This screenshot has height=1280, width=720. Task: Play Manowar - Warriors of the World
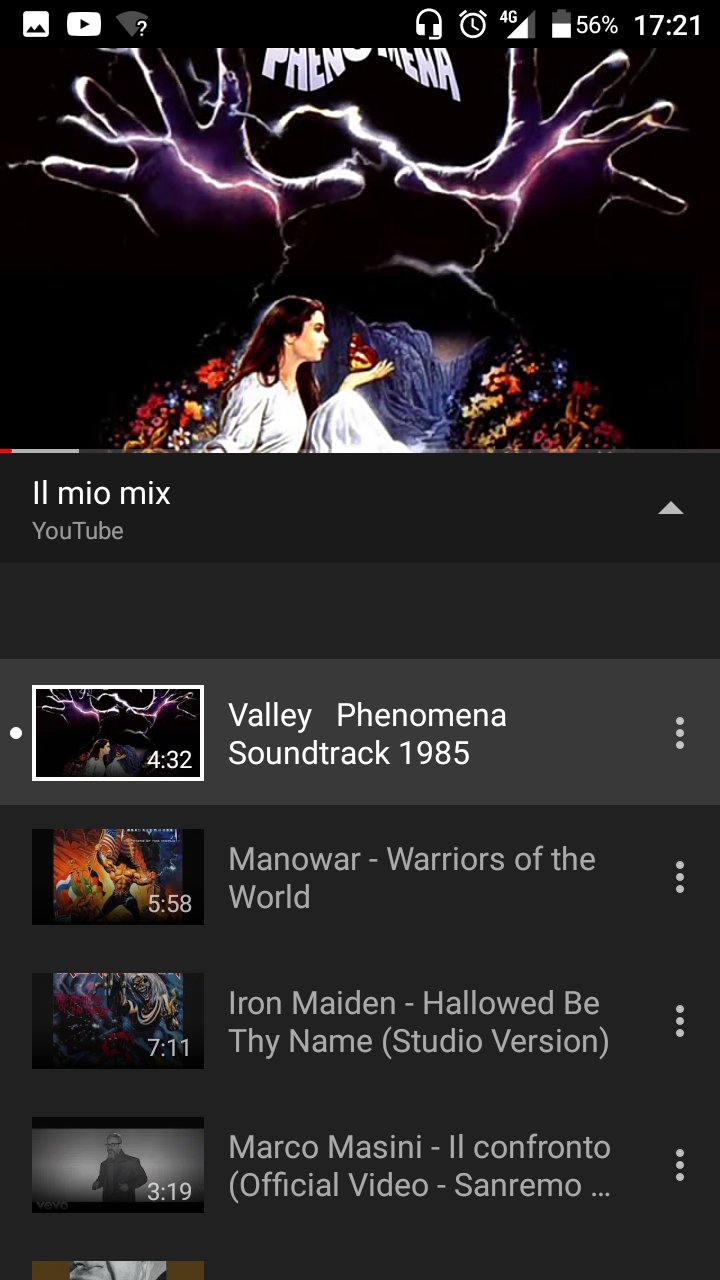pyautogui.click(x=412, y=877)
